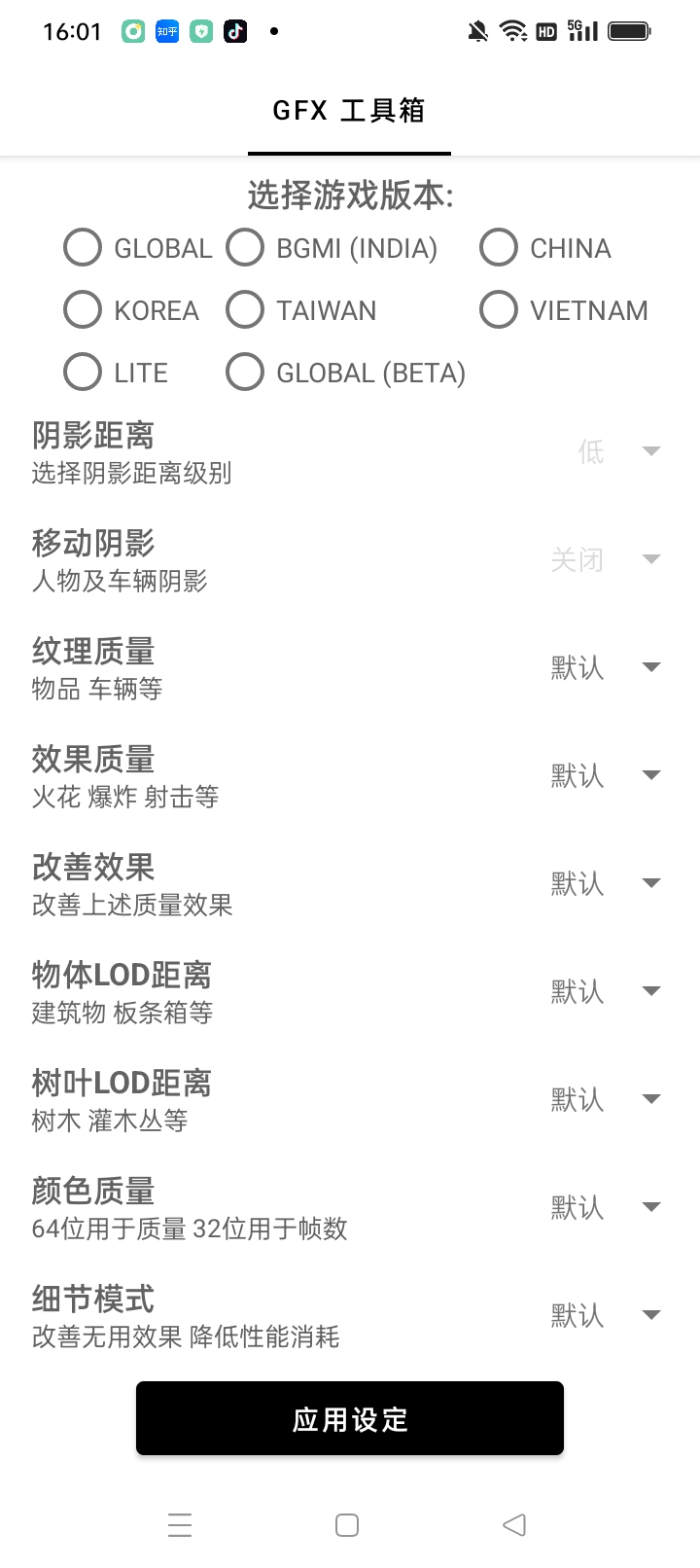
Task: Expand the 细节模式 dropdown
Action: tap(649, 1315)
